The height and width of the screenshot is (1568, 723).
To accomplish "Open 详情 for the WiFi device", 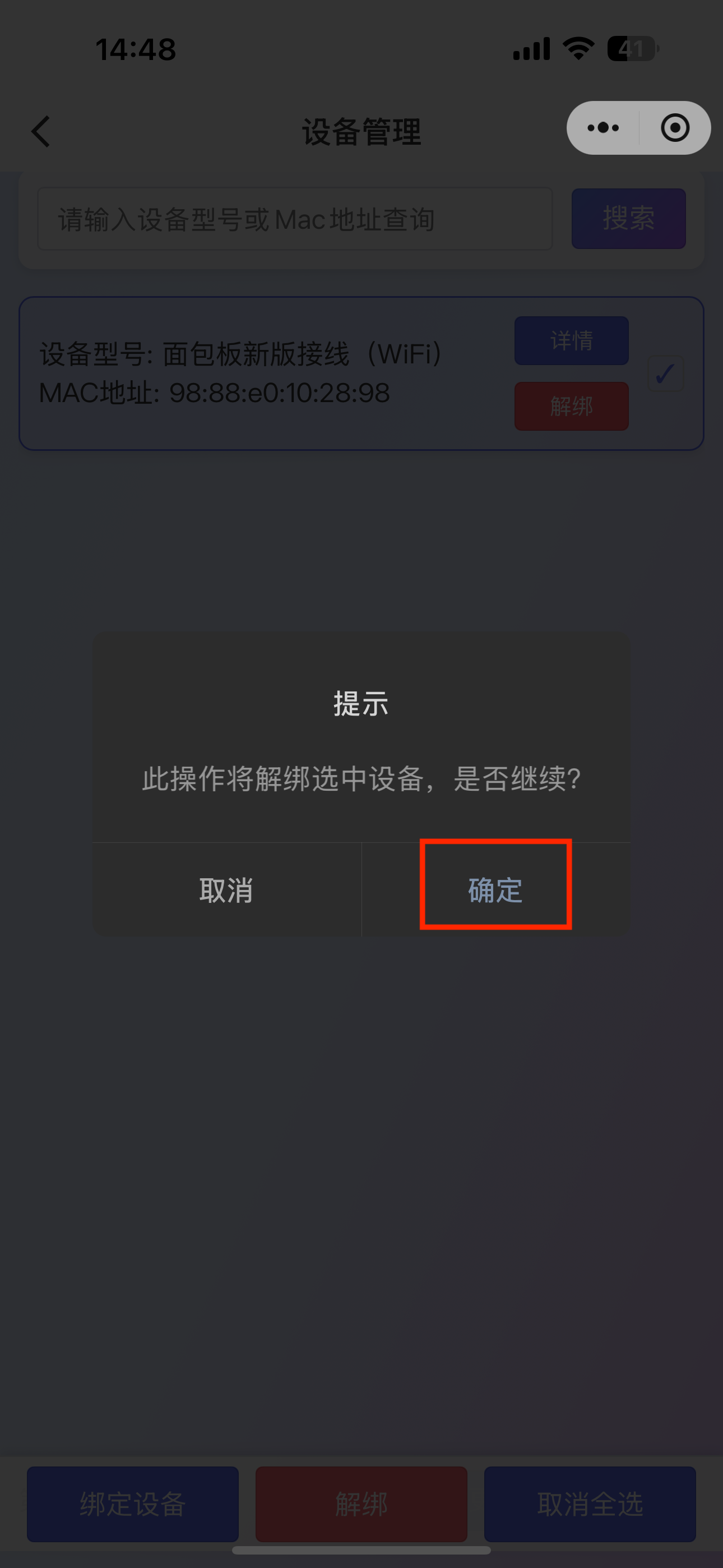I will pyautogui.click(x=571, y=341).
